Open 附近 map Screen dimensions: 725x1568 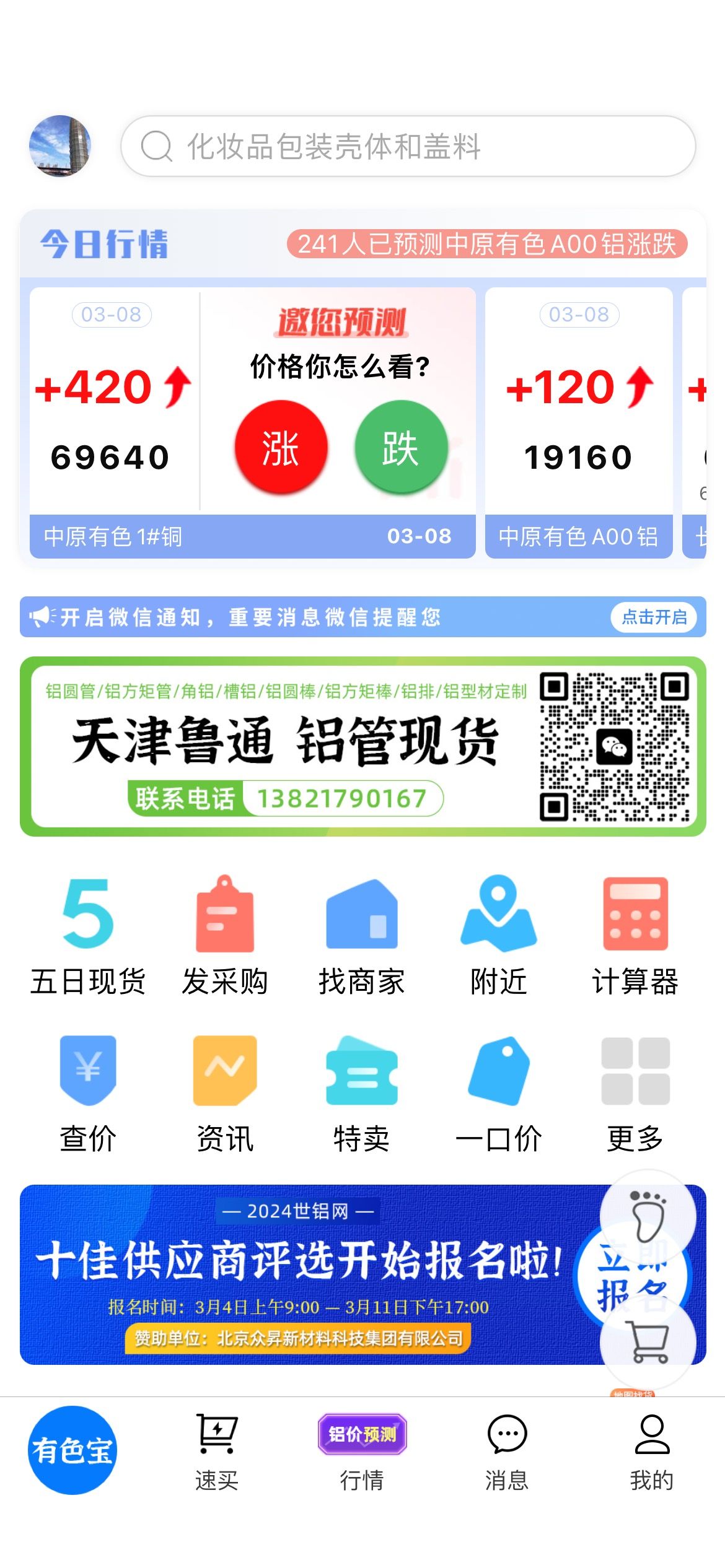coord(499,936)
